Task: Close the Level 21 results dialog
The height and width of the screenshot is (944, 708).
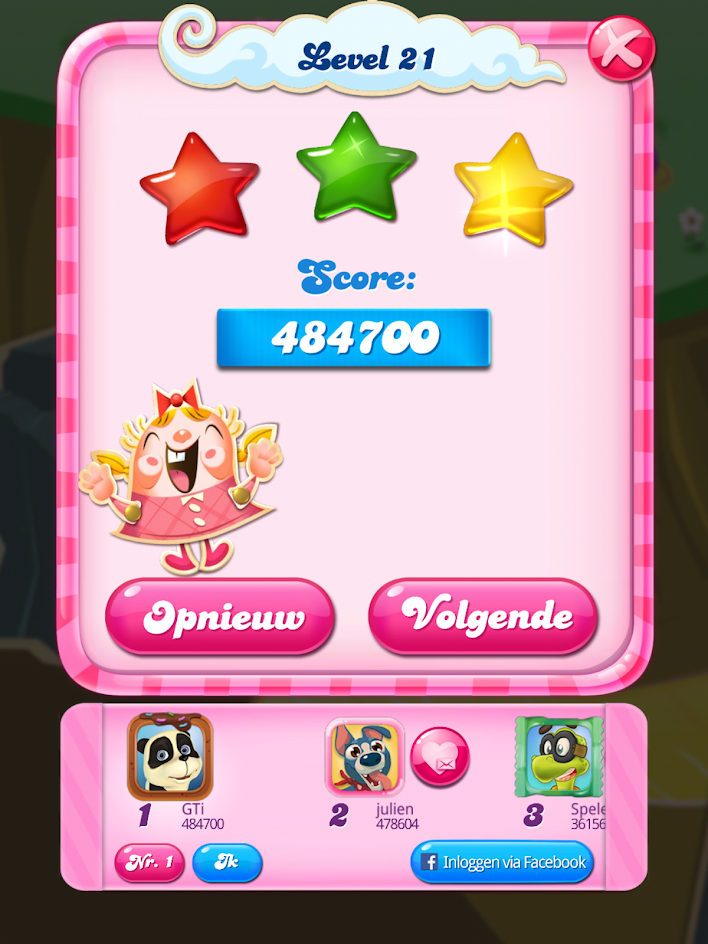Action: pyautogui.click(x=621, y=47)
